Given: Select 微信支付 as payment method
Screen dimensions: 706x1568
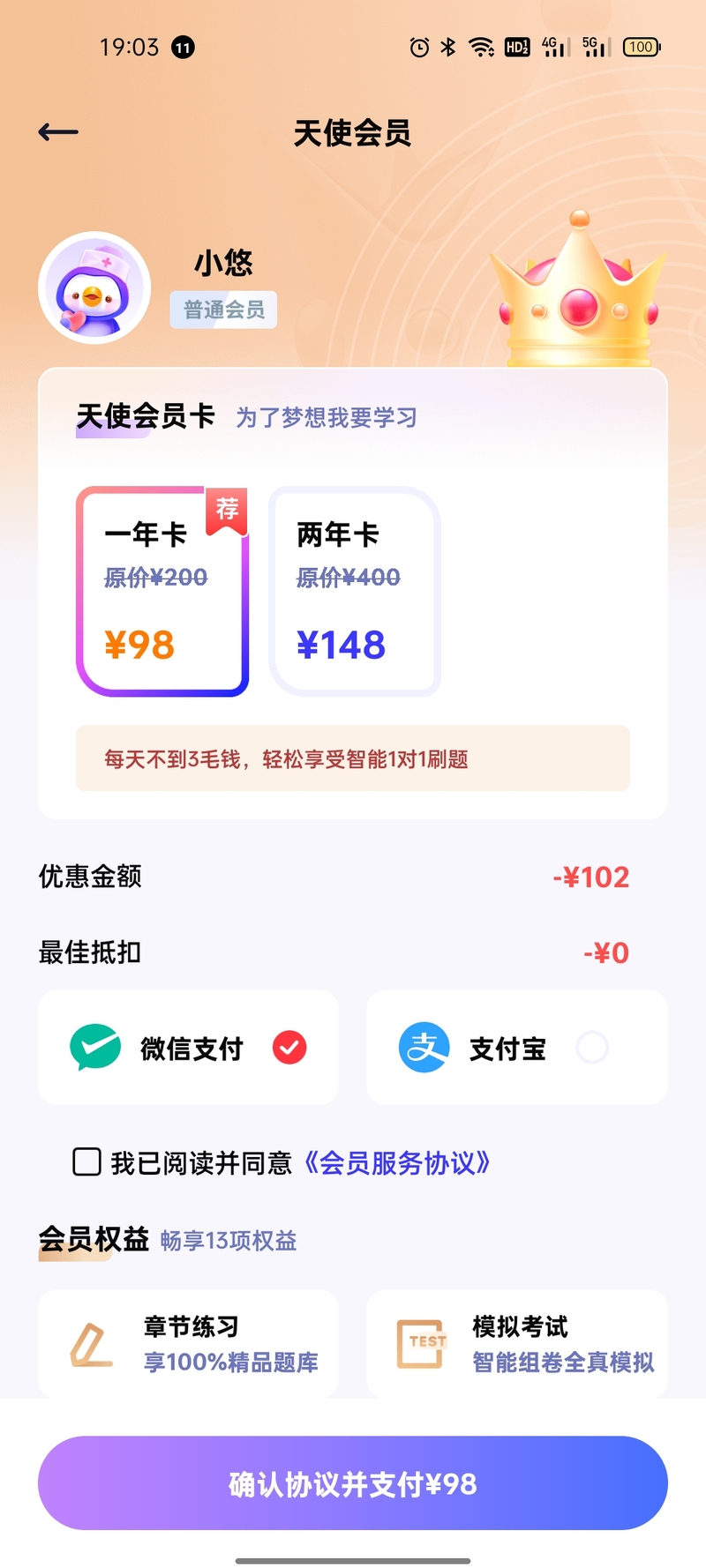Looking at the screenshot, I should (x=188, y=1048).
